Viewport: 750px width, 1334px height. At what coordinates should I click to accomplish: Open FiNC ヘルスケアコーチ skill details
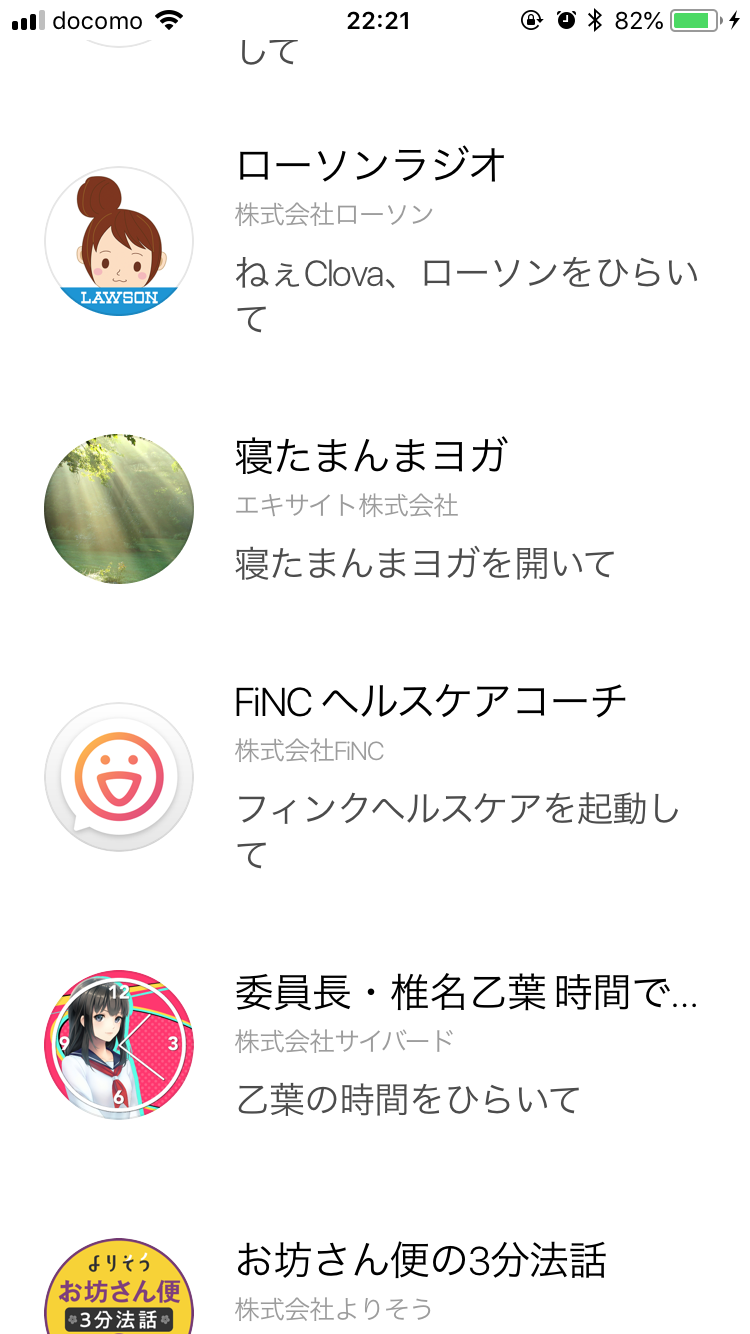click(430, 702)
